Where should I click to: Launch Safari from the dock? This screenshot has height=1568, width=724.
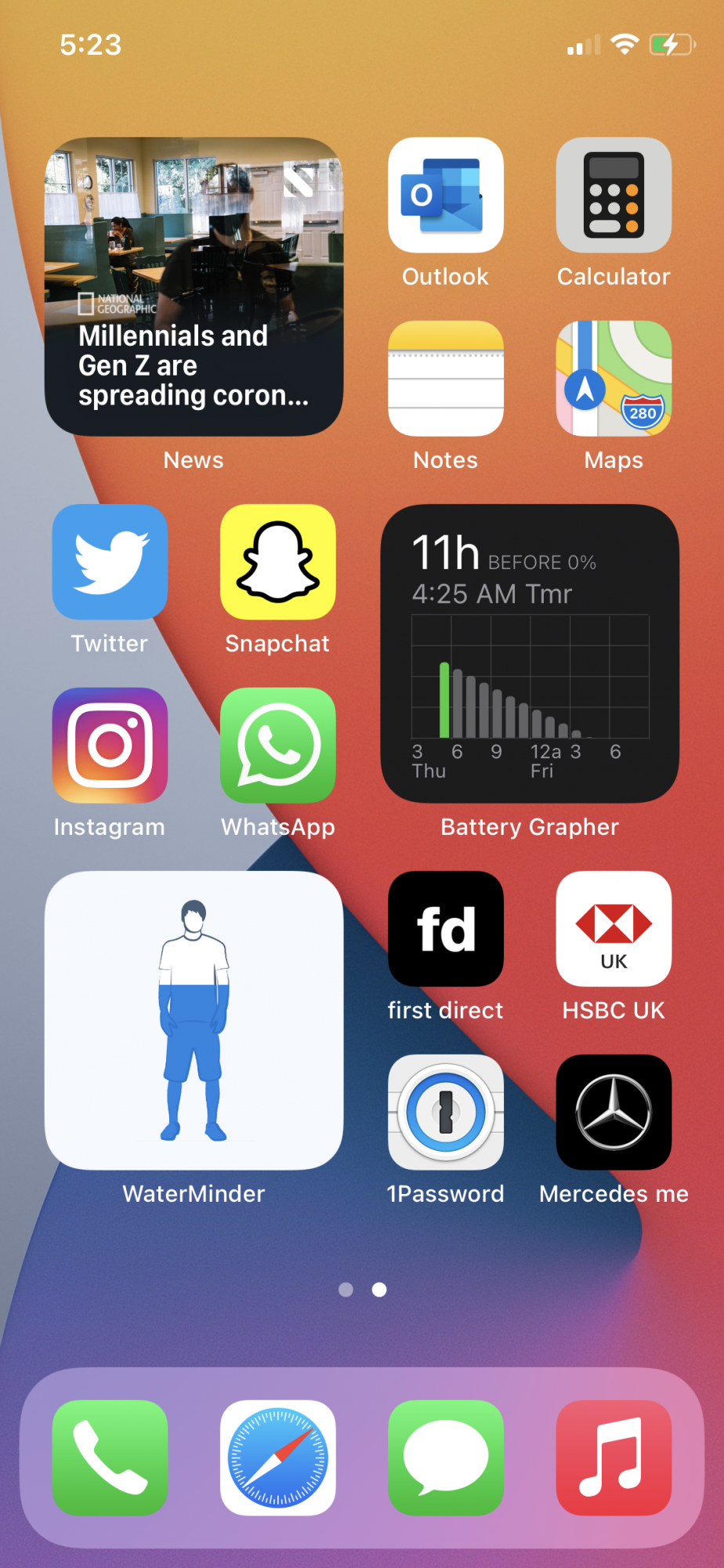click(277, 1457)
